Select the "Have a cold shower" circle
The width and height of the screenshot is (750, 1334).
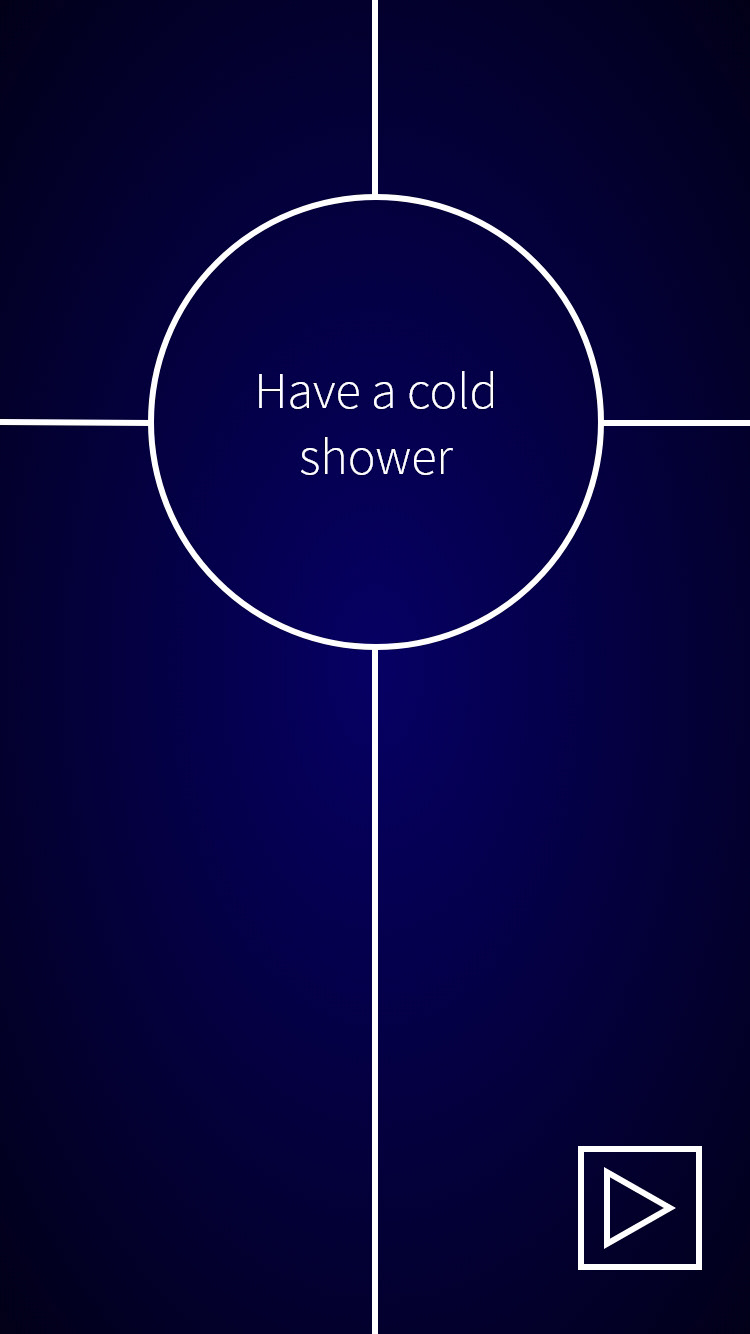click(x=376, y=422)
